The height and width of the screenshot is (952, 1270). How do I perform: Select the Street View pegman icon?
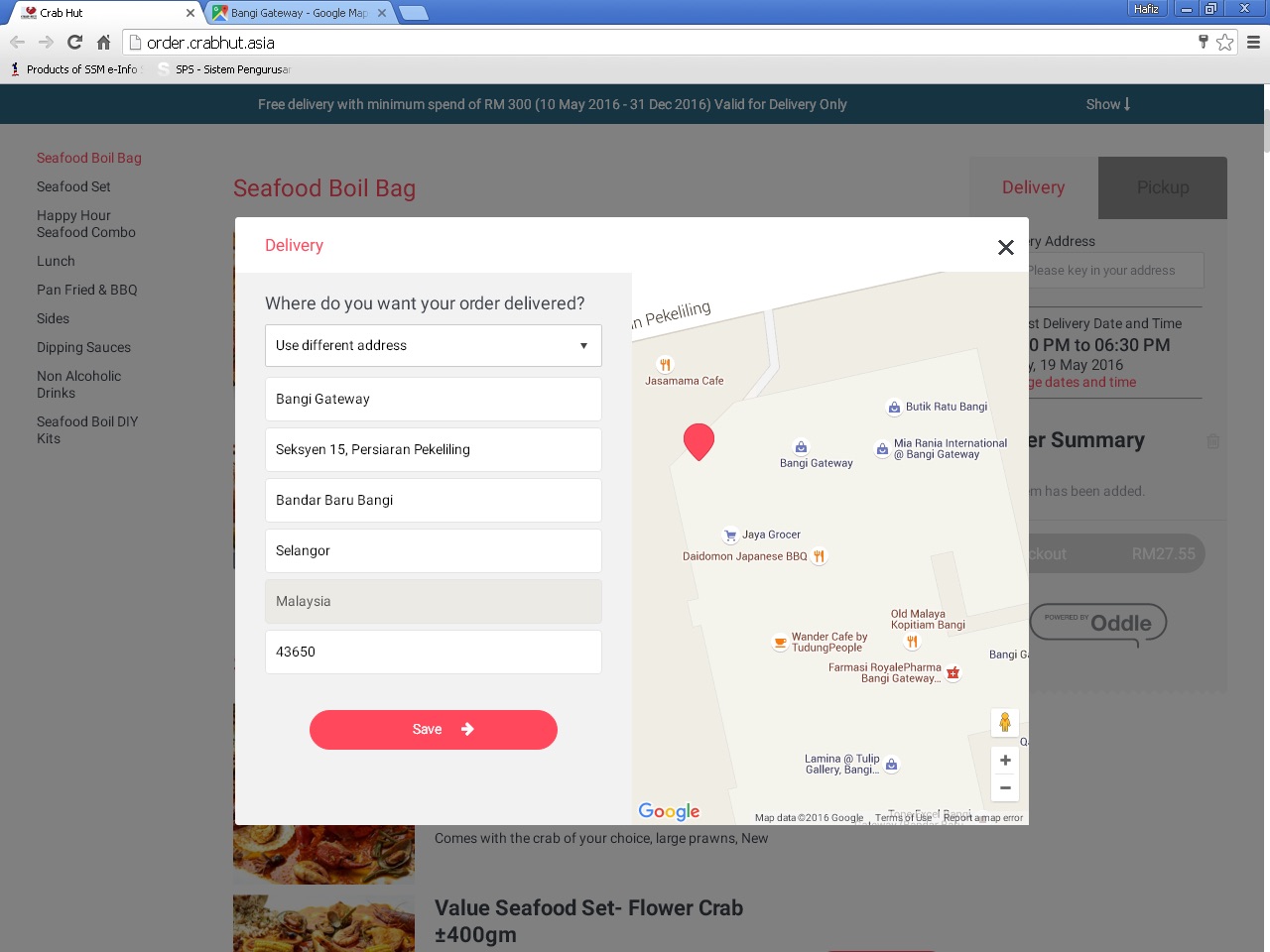[x=1005, y=722]
